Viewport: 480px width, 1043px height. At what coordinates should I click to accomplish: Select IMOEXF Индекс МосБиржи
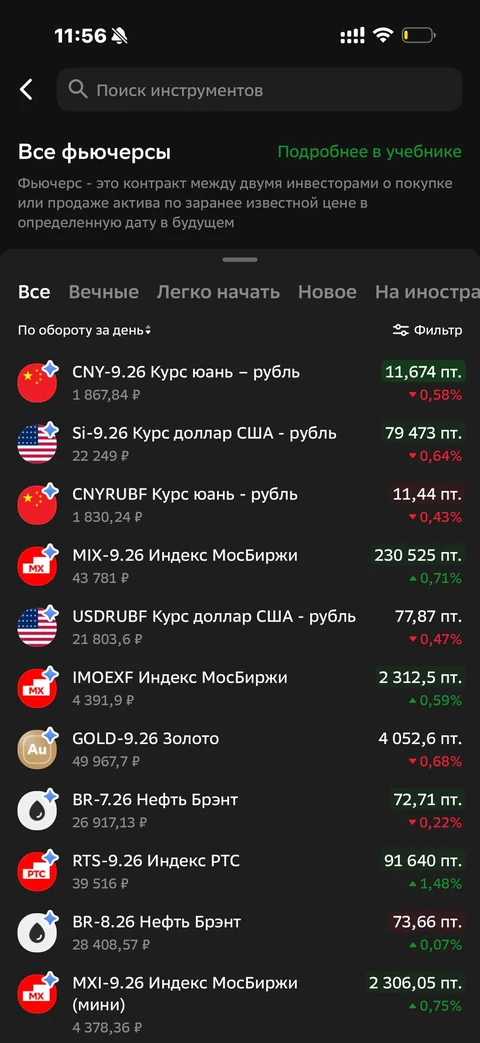240,688
